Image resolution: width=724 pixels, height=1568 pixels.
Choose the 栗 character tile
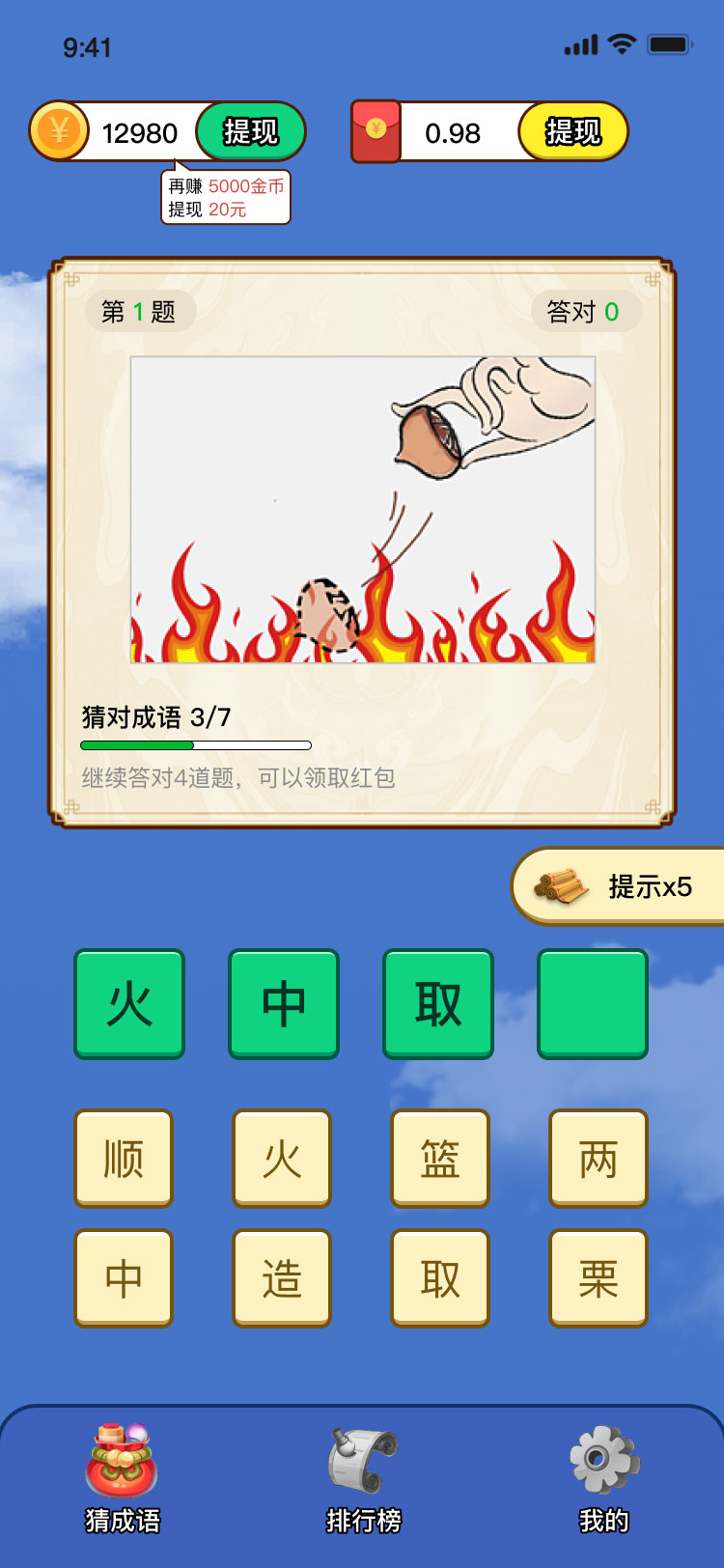[x=598, y=1277]
